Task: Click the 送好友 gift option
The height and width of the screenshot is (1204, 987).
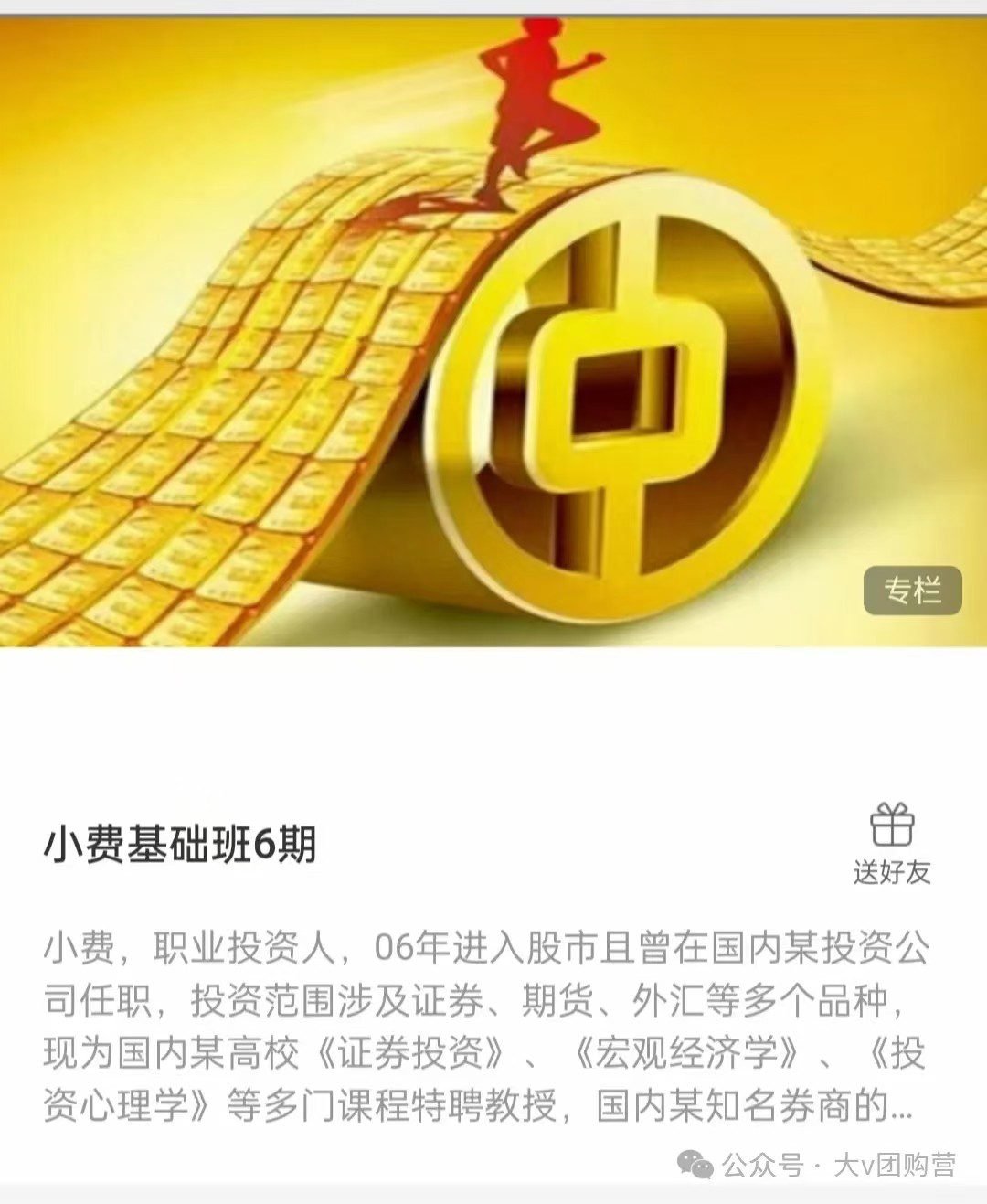Action: tap(894, 873)
